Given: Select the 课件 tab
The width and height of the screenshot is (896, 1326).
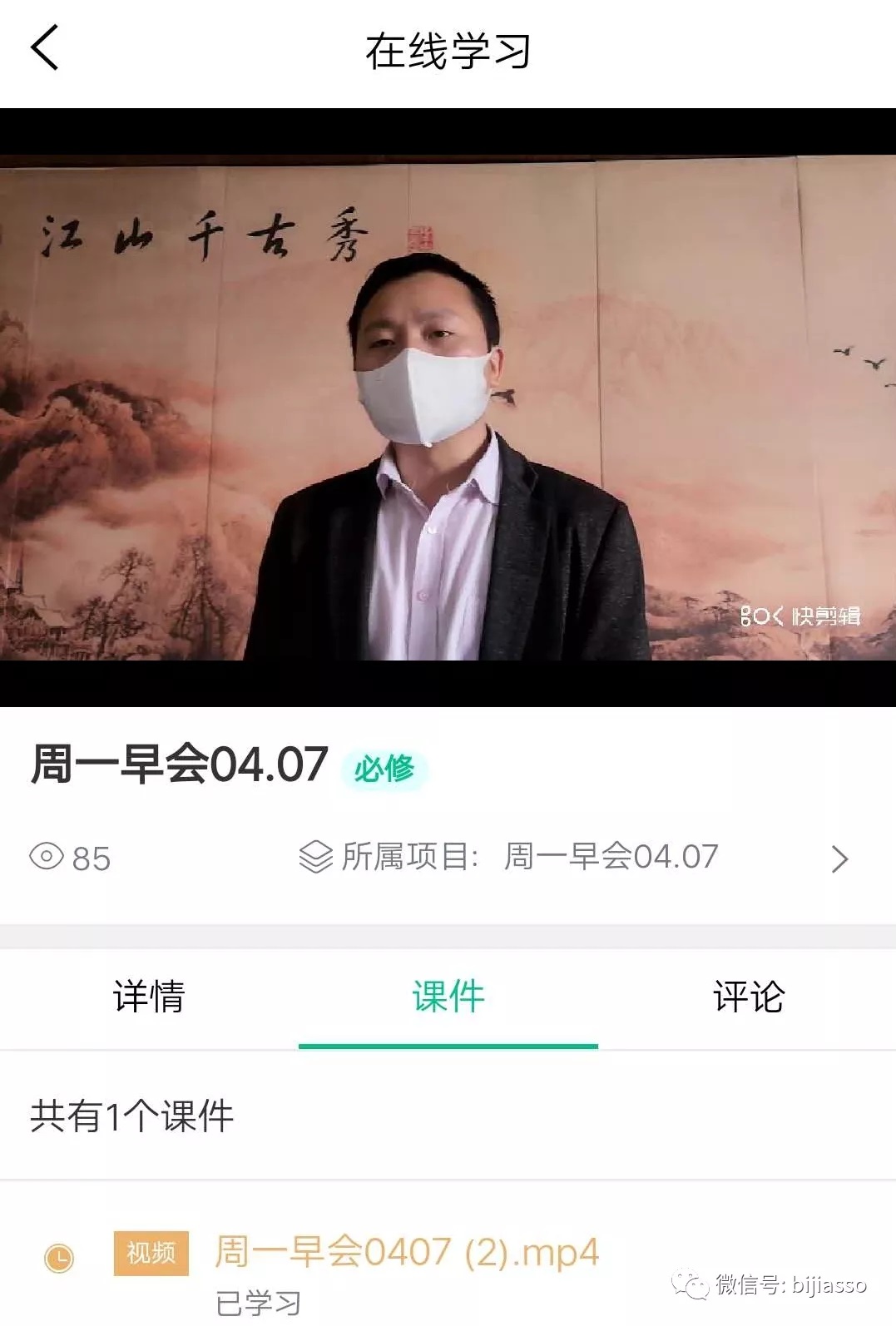Looking at the screenshot, I should [x=448, y=997].
